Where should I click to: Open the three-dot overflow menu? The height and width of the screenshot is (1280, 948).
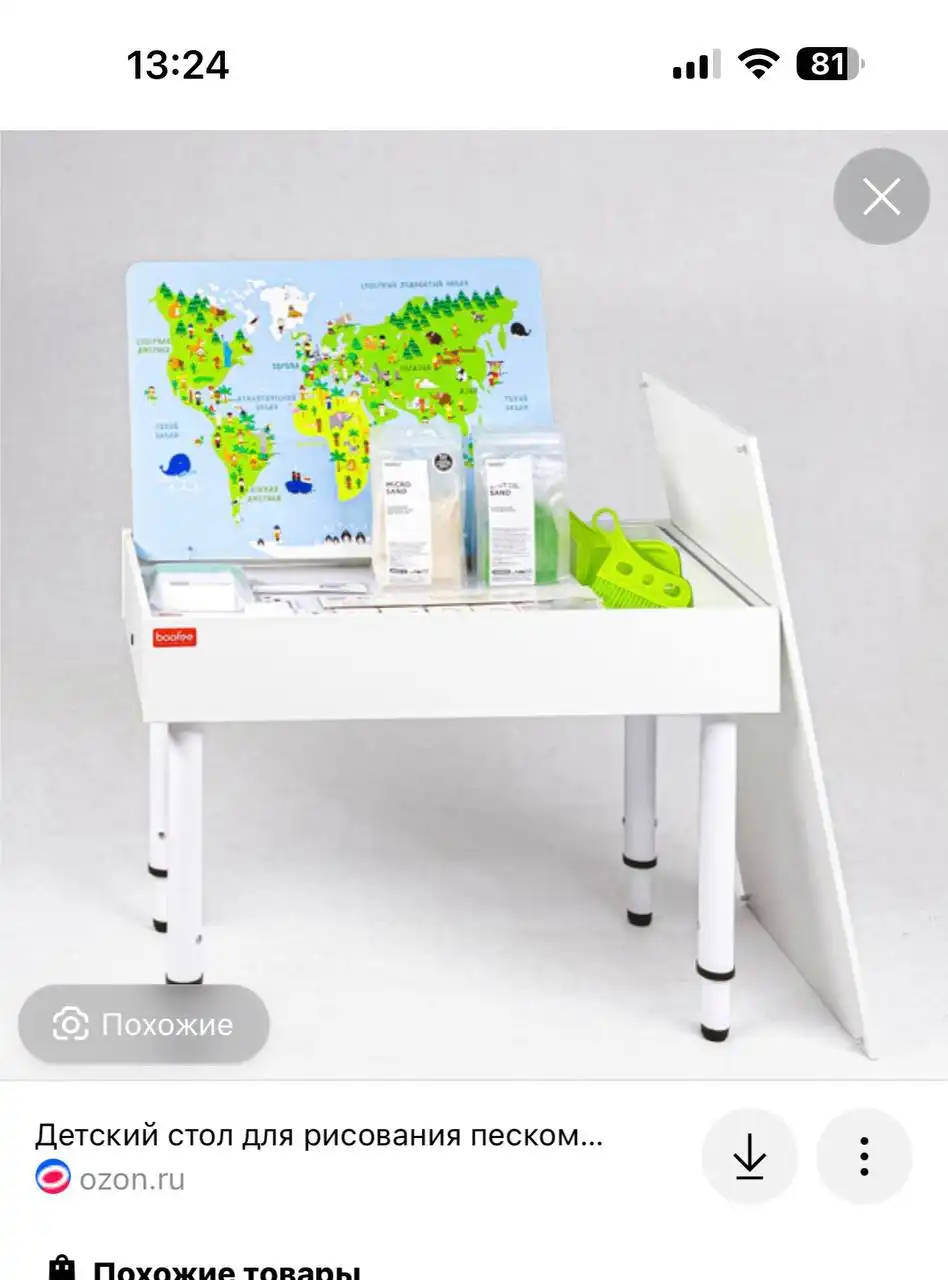pos(864,1157)
